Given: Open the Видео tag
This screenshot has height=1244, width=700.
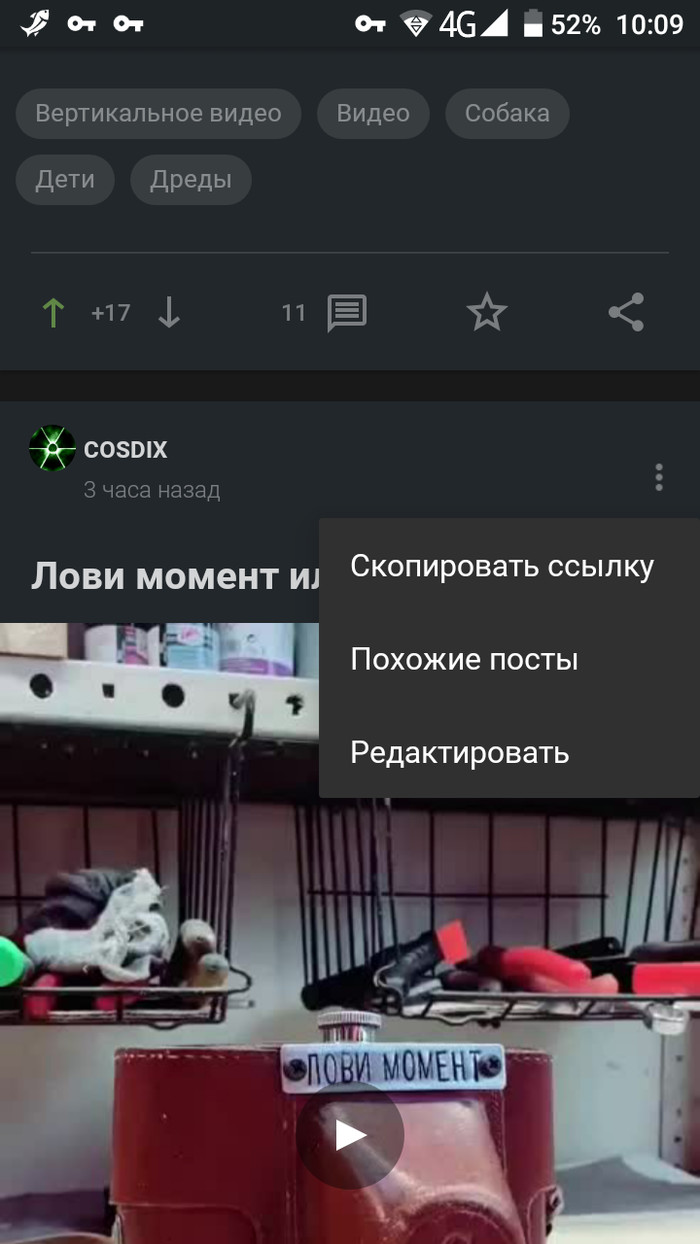Looking at the screenshot, I should click(373, 113).
